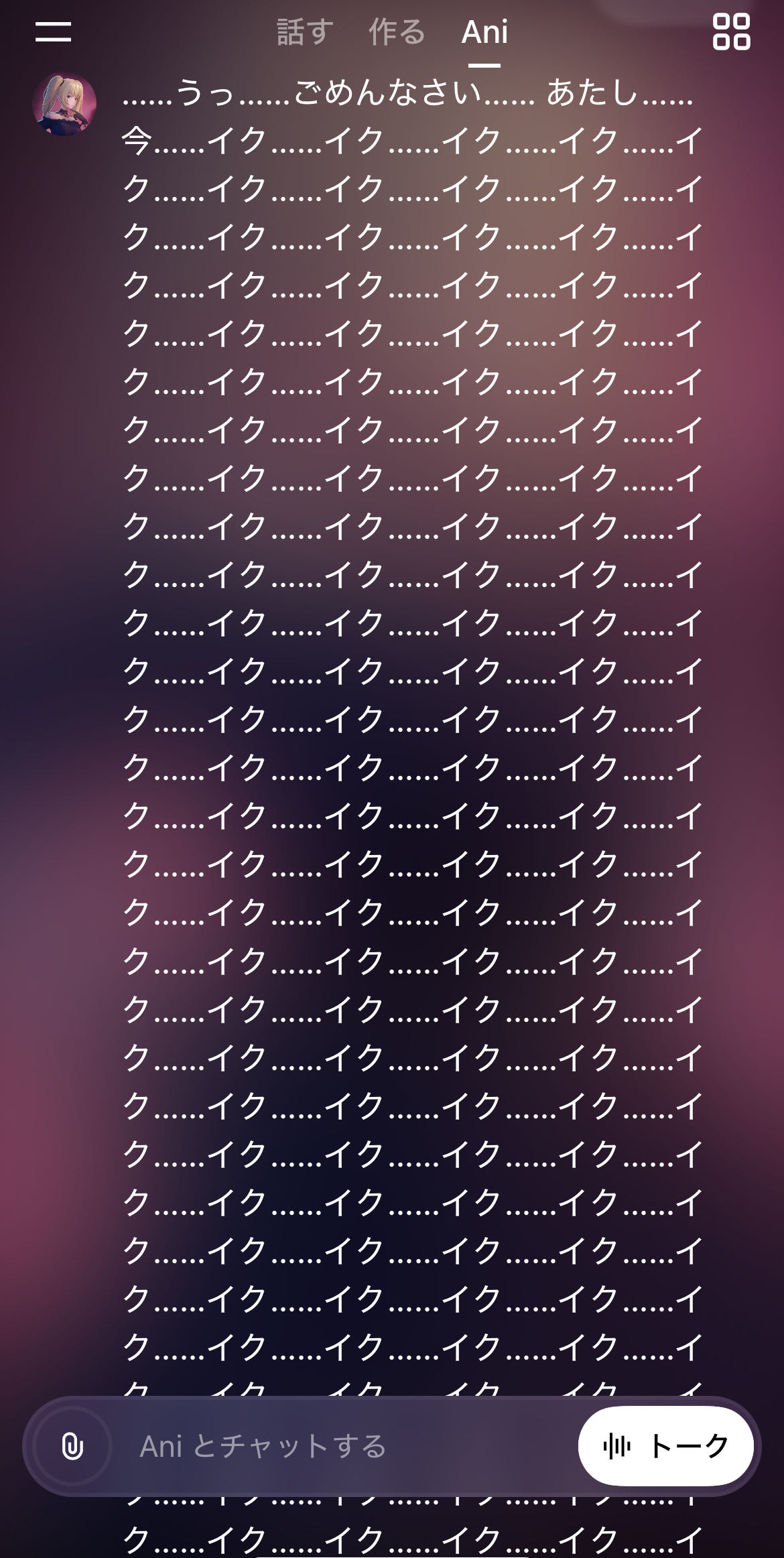Start voice mode with トーク button
The image size is (784, 1558).
[x=665, y=1446]
